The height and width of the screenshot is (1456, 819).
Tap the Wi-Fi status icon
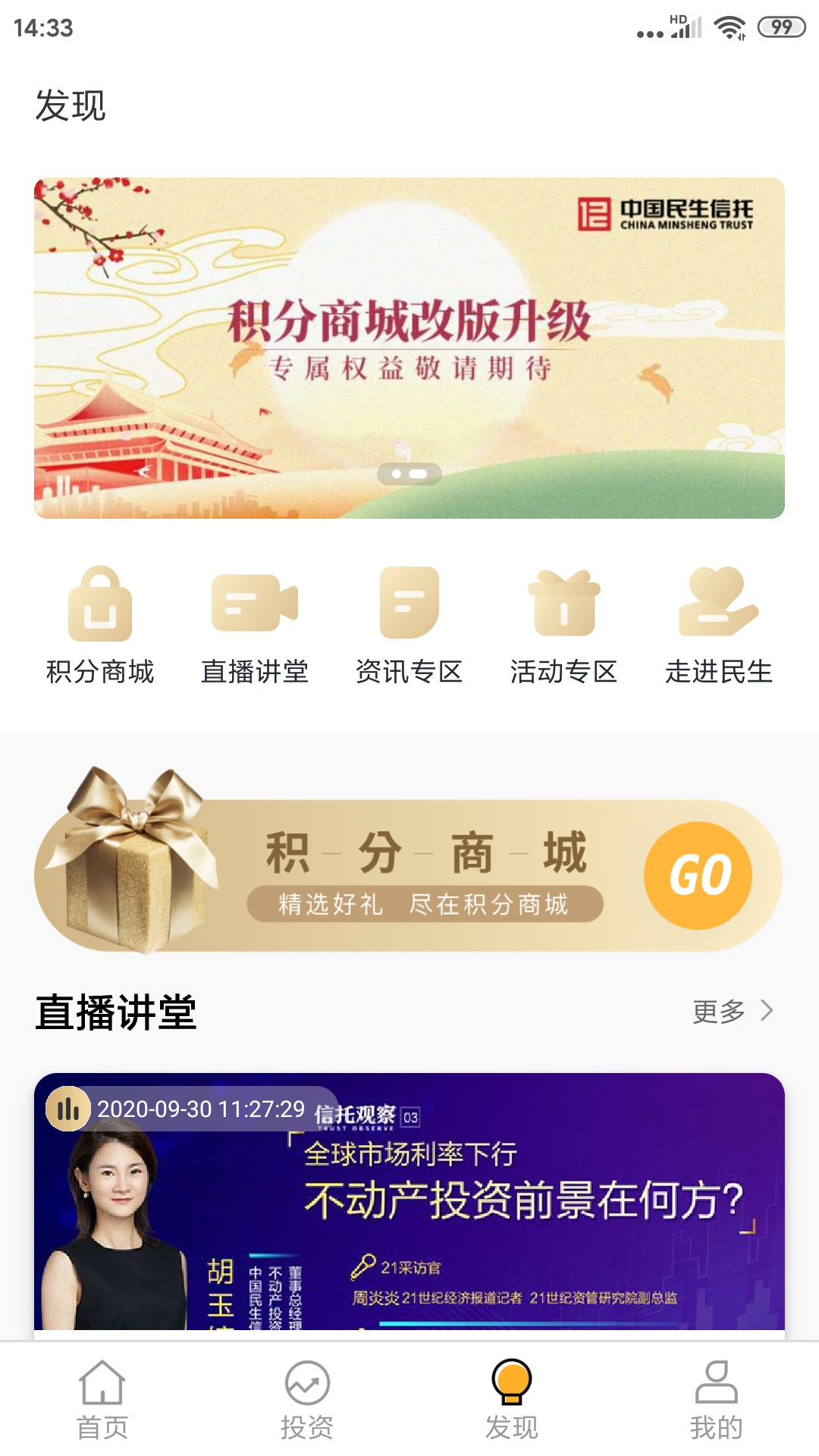pos(729,25)
